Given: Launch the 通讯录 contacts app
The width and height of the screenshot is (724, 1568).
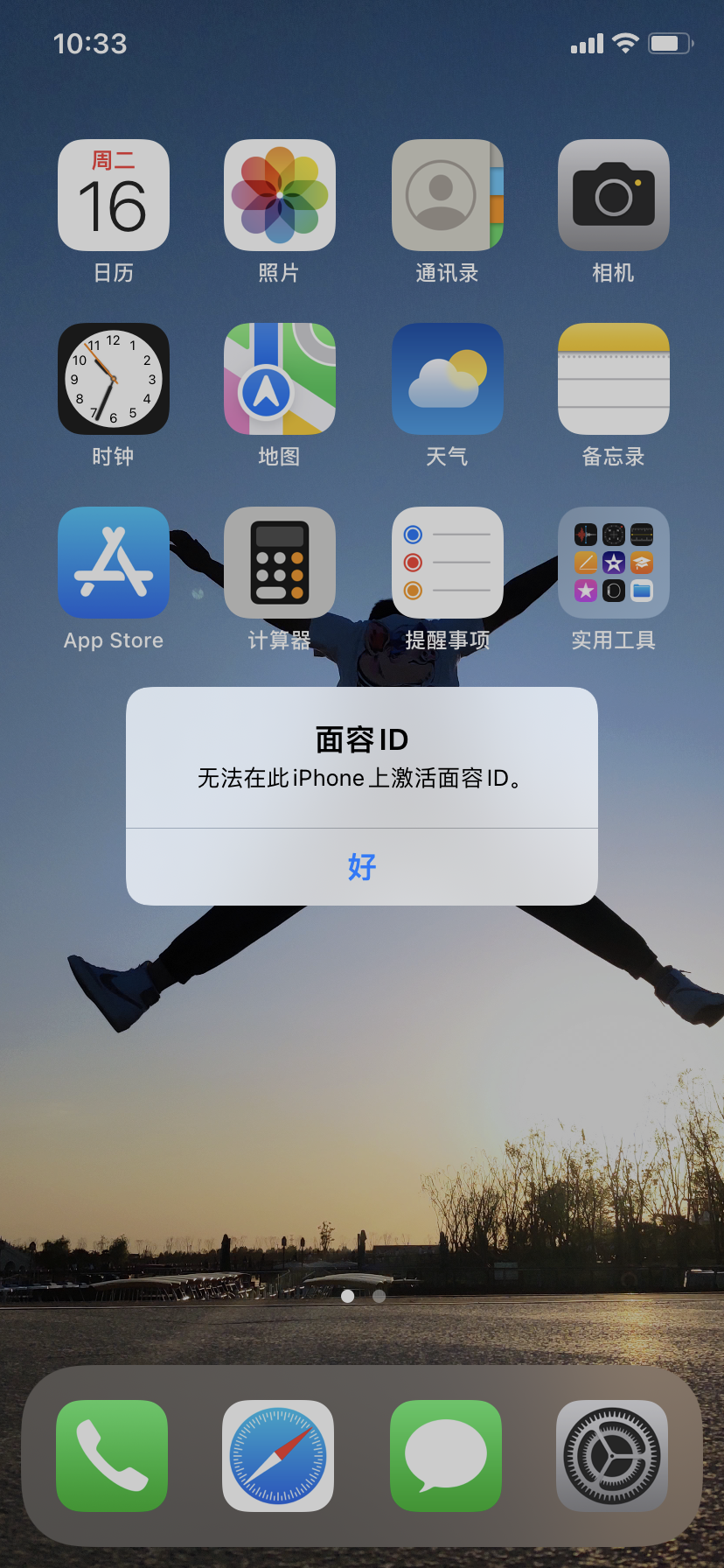Looking at the screenshot, I should tap(447, 195).
